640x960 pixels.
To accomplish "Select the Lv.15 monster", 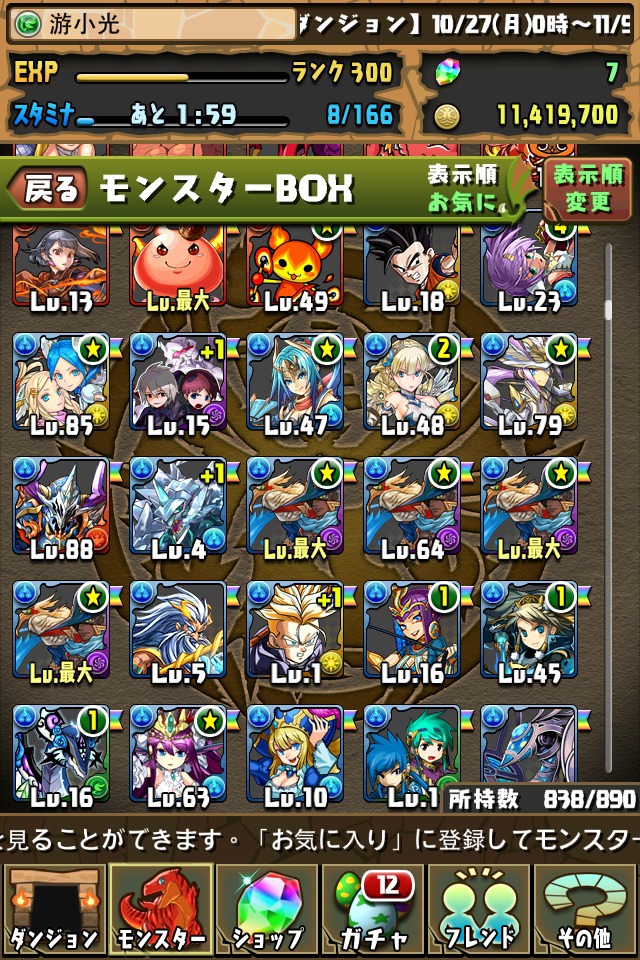I will point(178,380).
